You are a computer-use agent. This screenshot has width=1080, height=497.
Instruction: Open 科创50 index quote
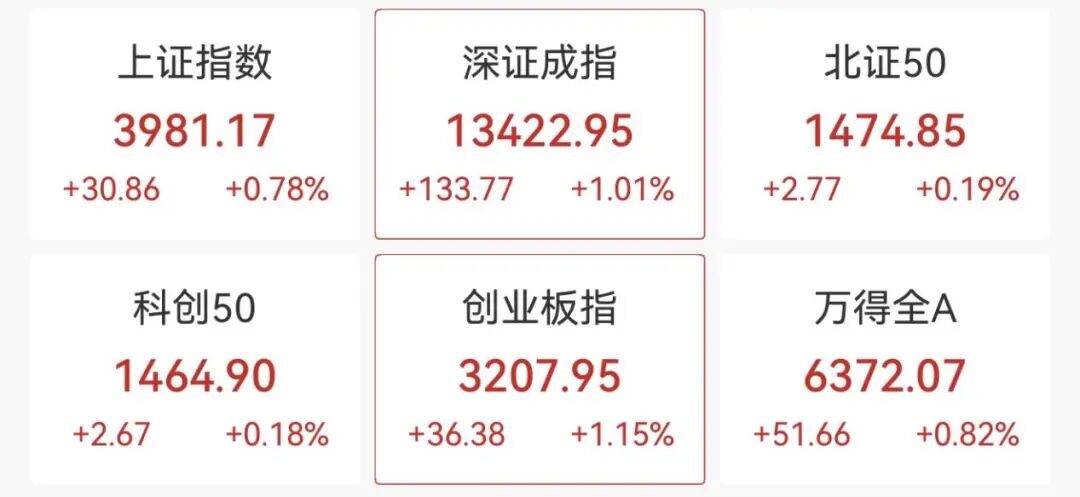194,370
